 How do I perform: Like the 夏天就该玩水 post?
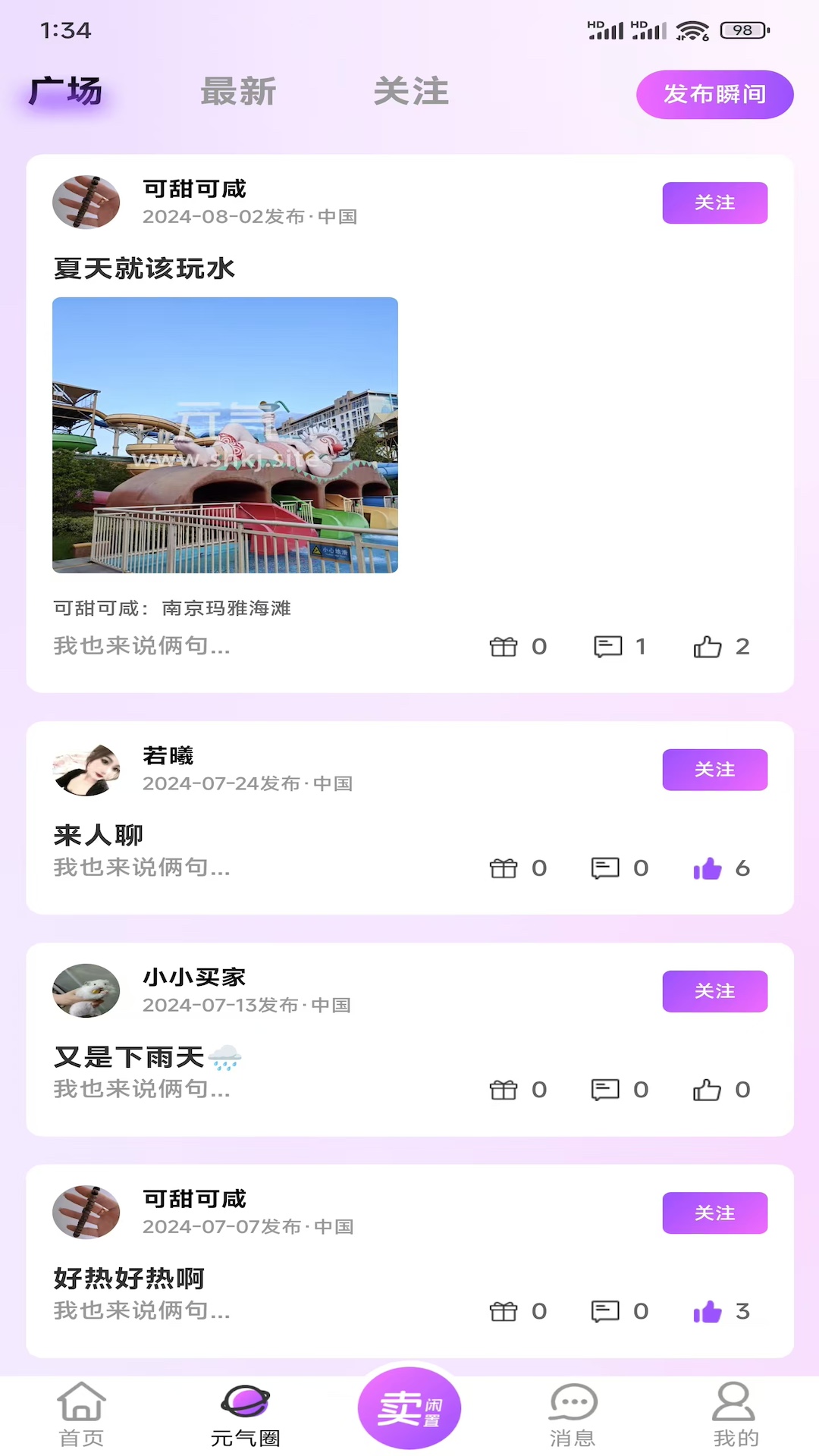click(707, 646)
